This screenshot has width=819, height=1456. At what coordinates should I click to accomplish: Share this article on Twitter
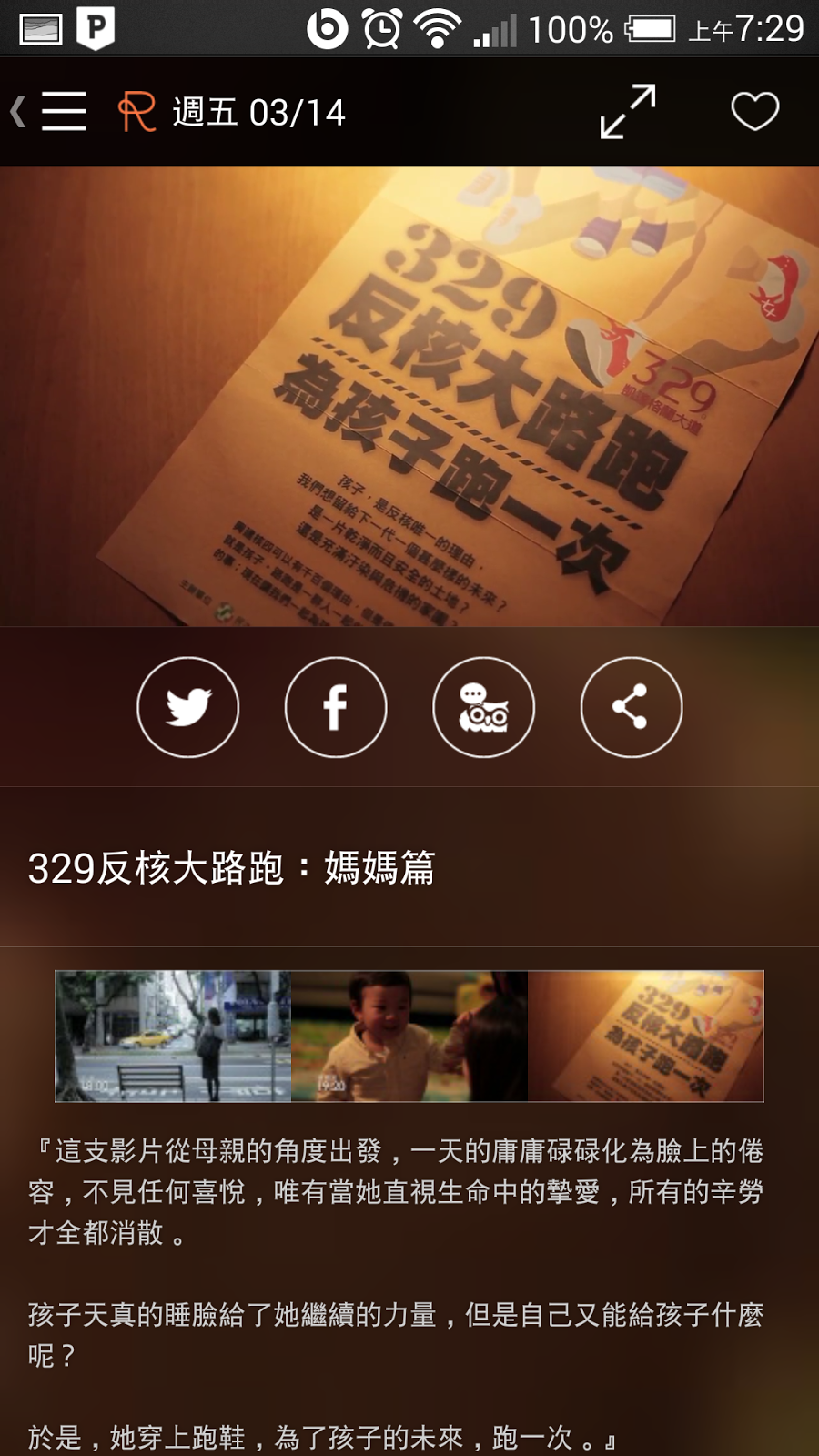click(x=188, y=707)
